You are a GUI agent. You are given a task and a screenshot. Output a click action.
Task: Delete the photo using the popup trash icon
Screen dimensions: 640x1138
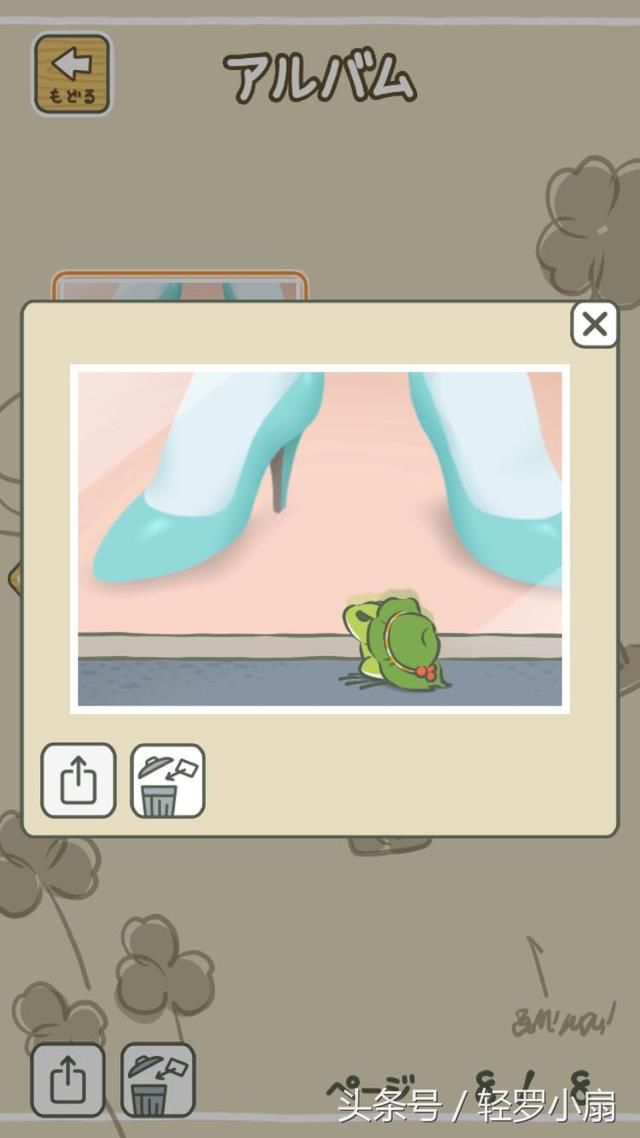(x=168, y=781)
